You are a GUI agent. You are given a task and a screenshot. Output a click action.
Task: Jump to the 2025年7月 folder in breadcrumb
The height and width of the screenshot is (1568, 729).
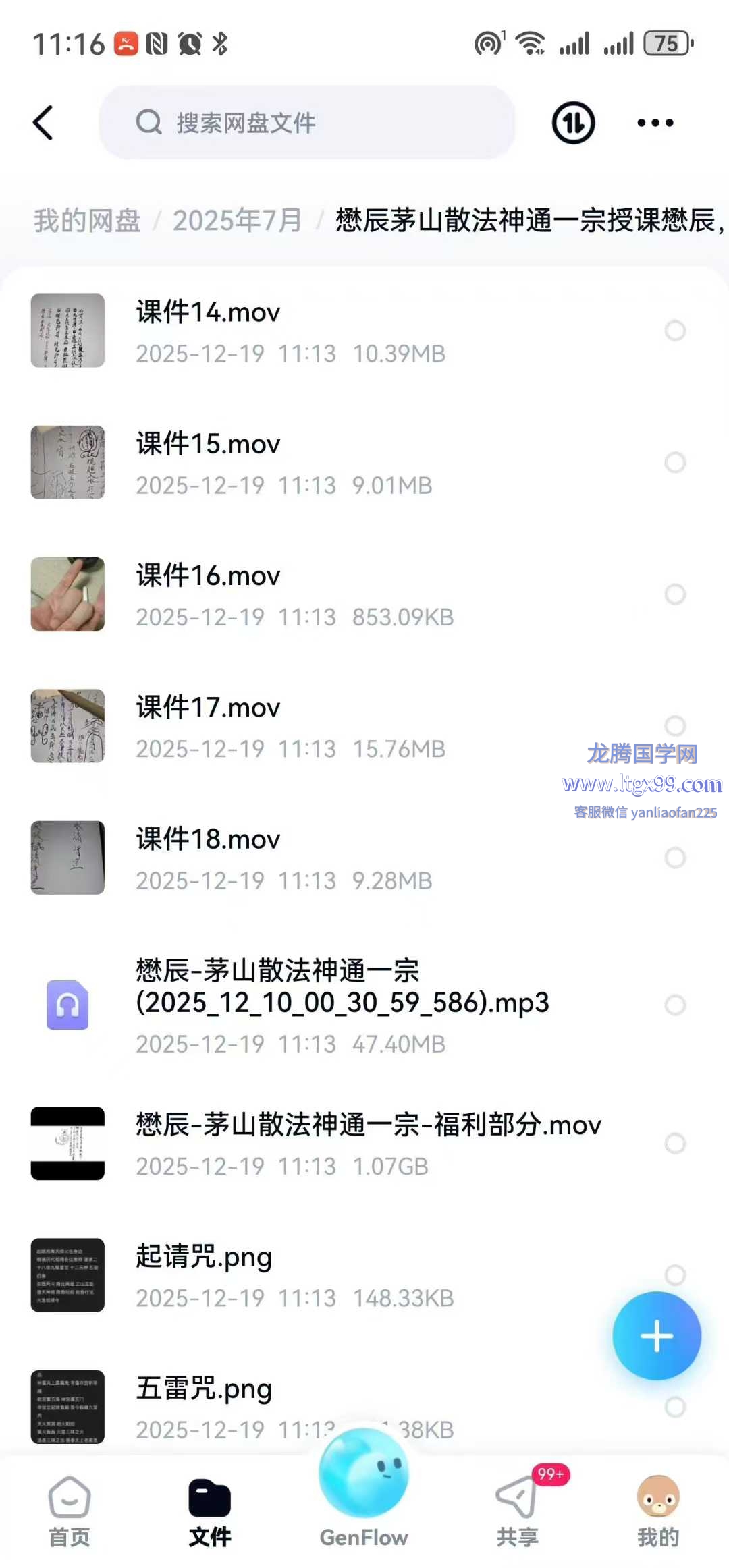pos(237,221)
